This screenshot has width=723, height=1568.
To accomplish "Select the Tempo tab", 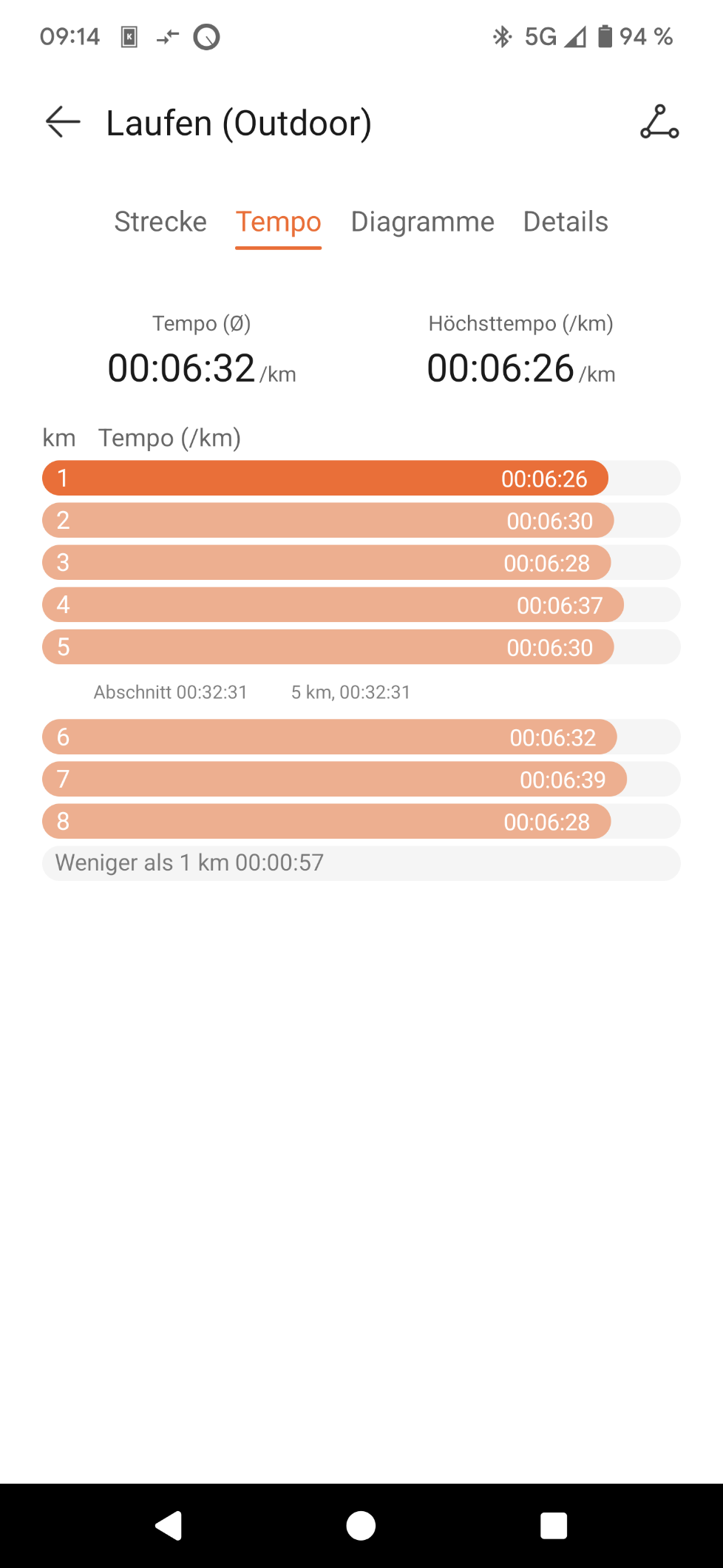I will tap(279, 222).
